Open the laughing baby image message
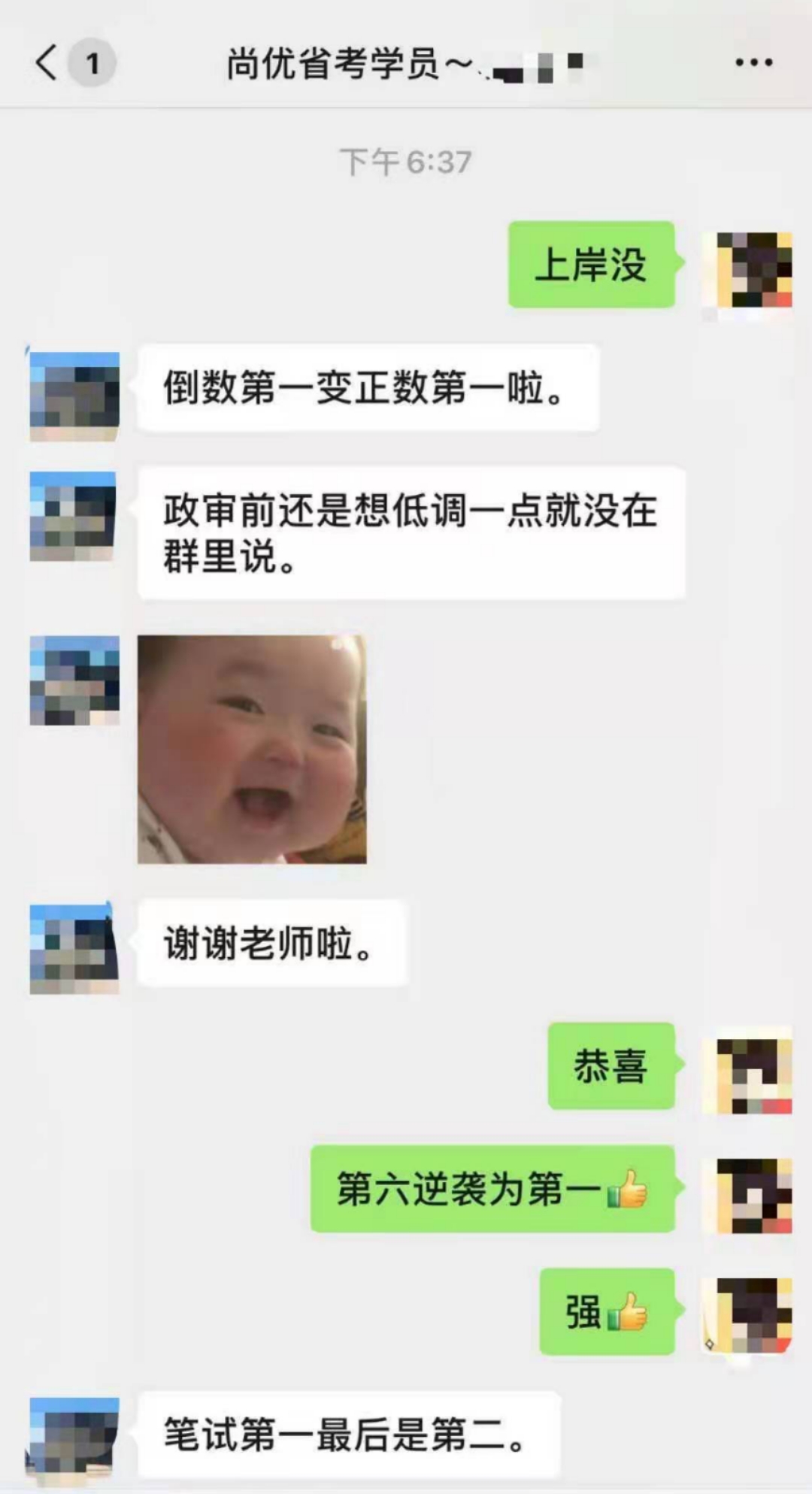Image resolution: width=812 pixels, height=1494 pixels. coord(252,749)
